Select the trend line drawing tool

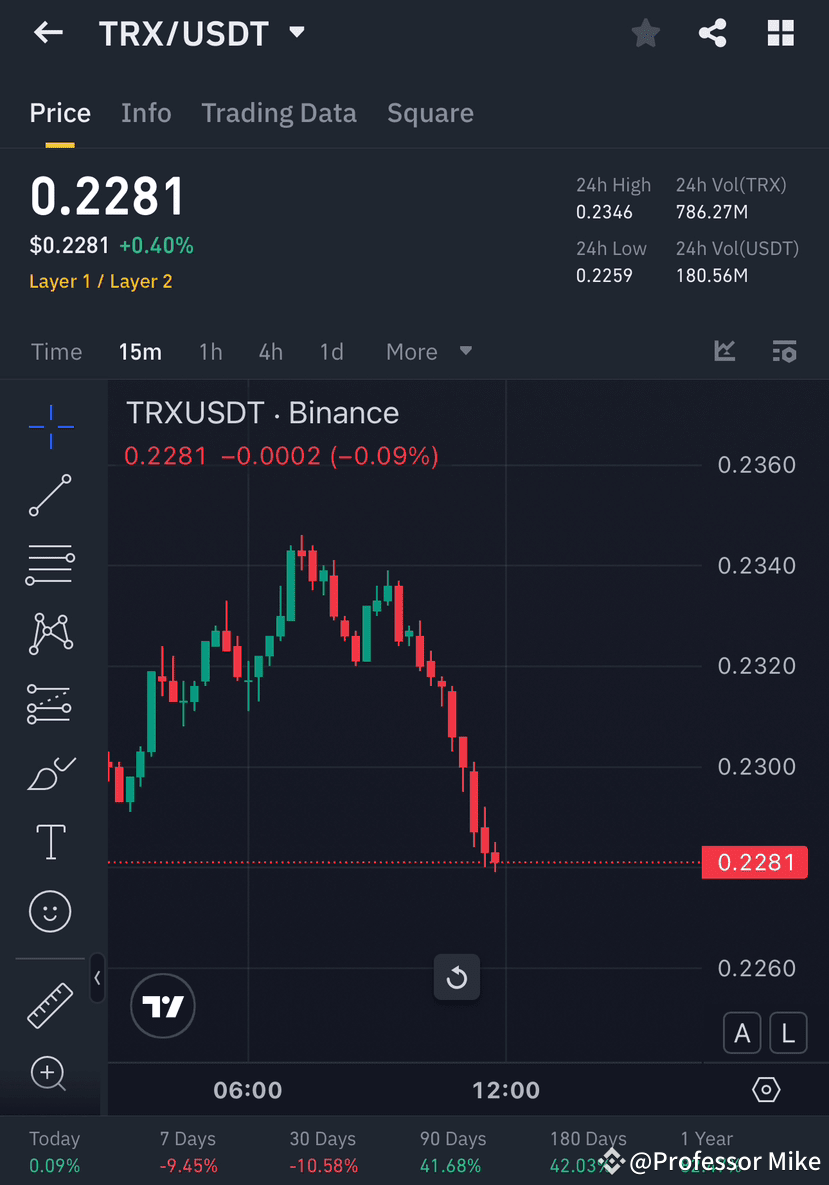(x=50, y=496)
